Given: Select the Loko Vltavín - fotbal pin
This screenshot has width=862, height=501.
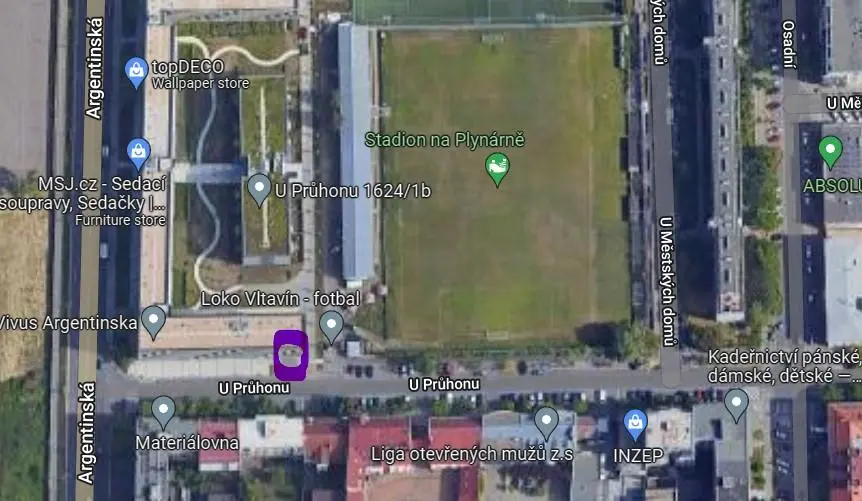Looking at the screenshot, I should pos(331,325).
